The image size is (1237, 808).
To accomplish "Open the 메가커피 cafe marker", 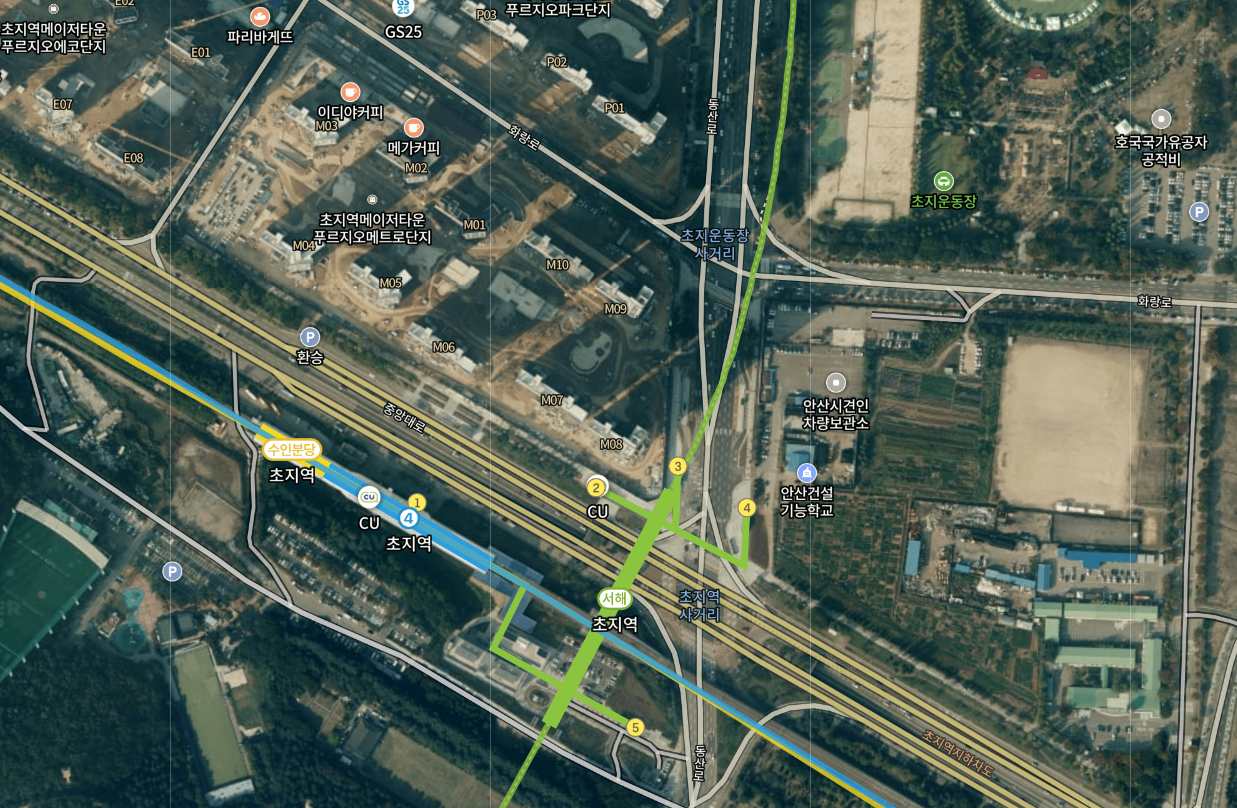I will [414, 127].
